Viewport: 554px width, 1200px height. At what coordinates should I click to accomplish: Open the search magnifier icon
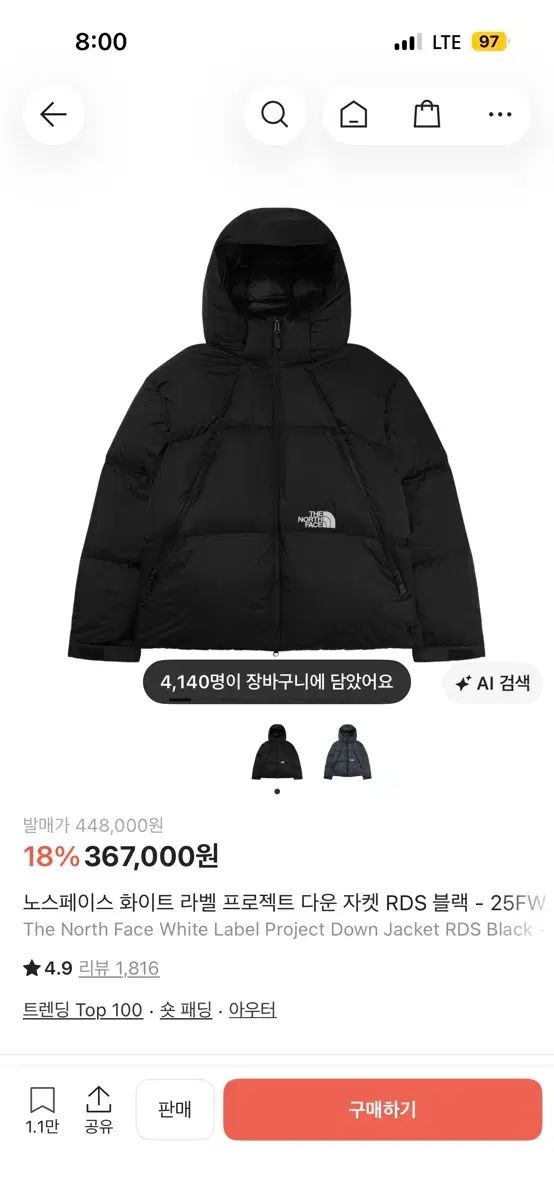click(274, 114)
